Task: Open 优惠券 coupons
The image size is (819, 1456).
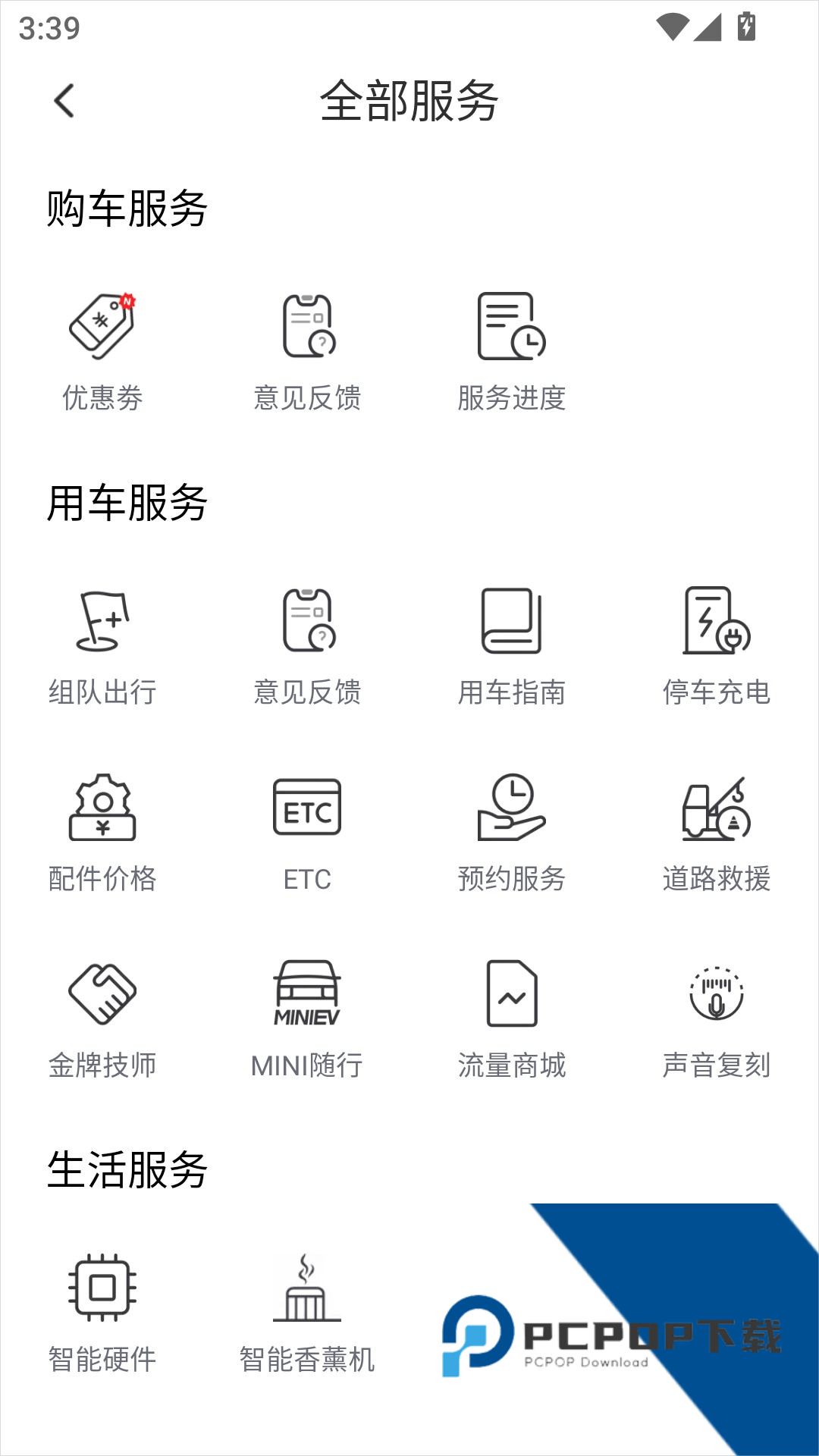Action: point(102,350)
